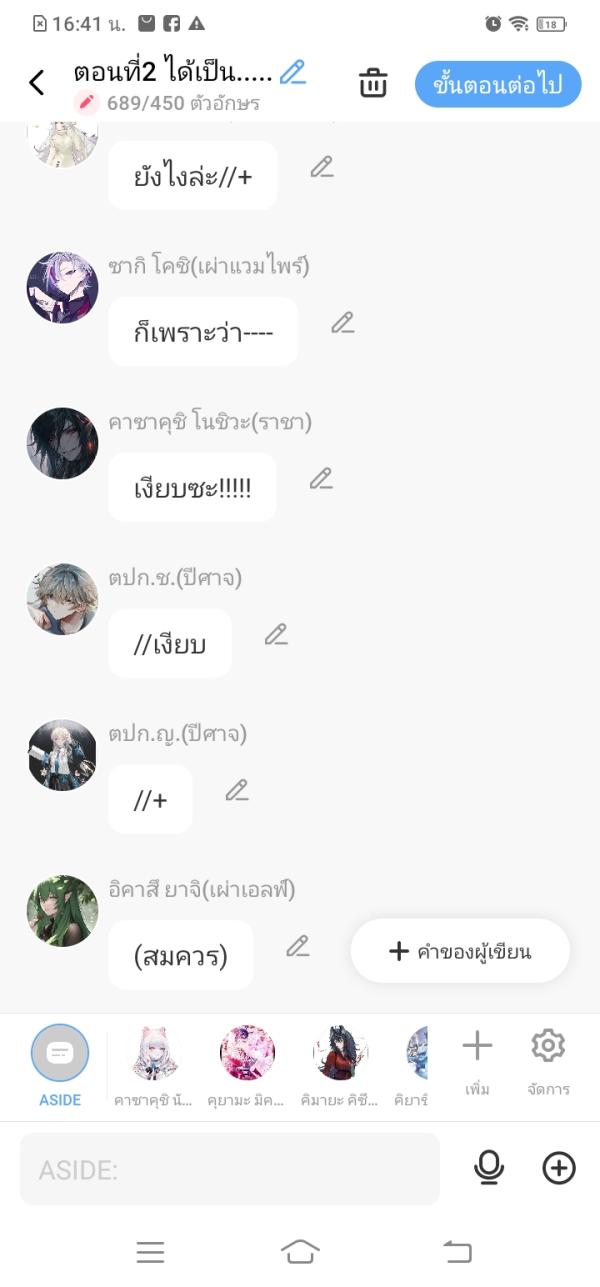The height and width of the screenshot is (1287, 600).
Task: Edit the message (สมควร)
Action: pos(298,946)
